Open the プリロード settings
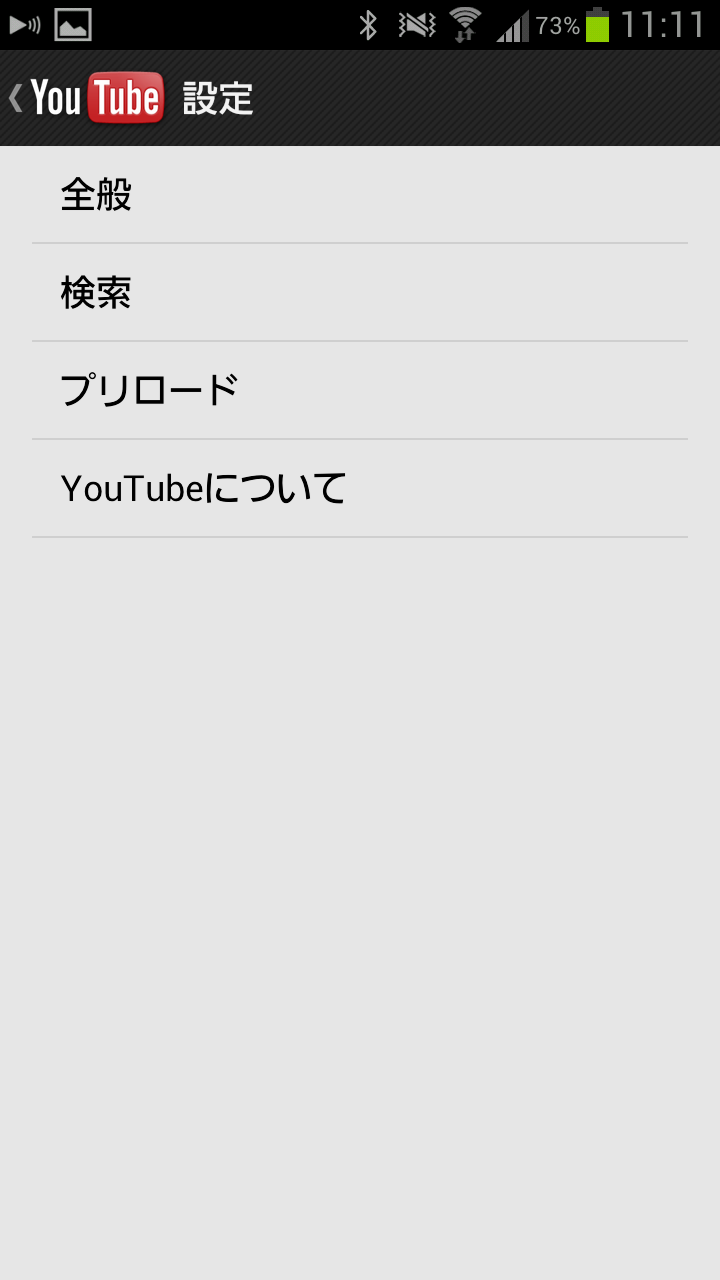Image resolution: width=720 pixels, height=1280 pixels. (x=360, y=391)
